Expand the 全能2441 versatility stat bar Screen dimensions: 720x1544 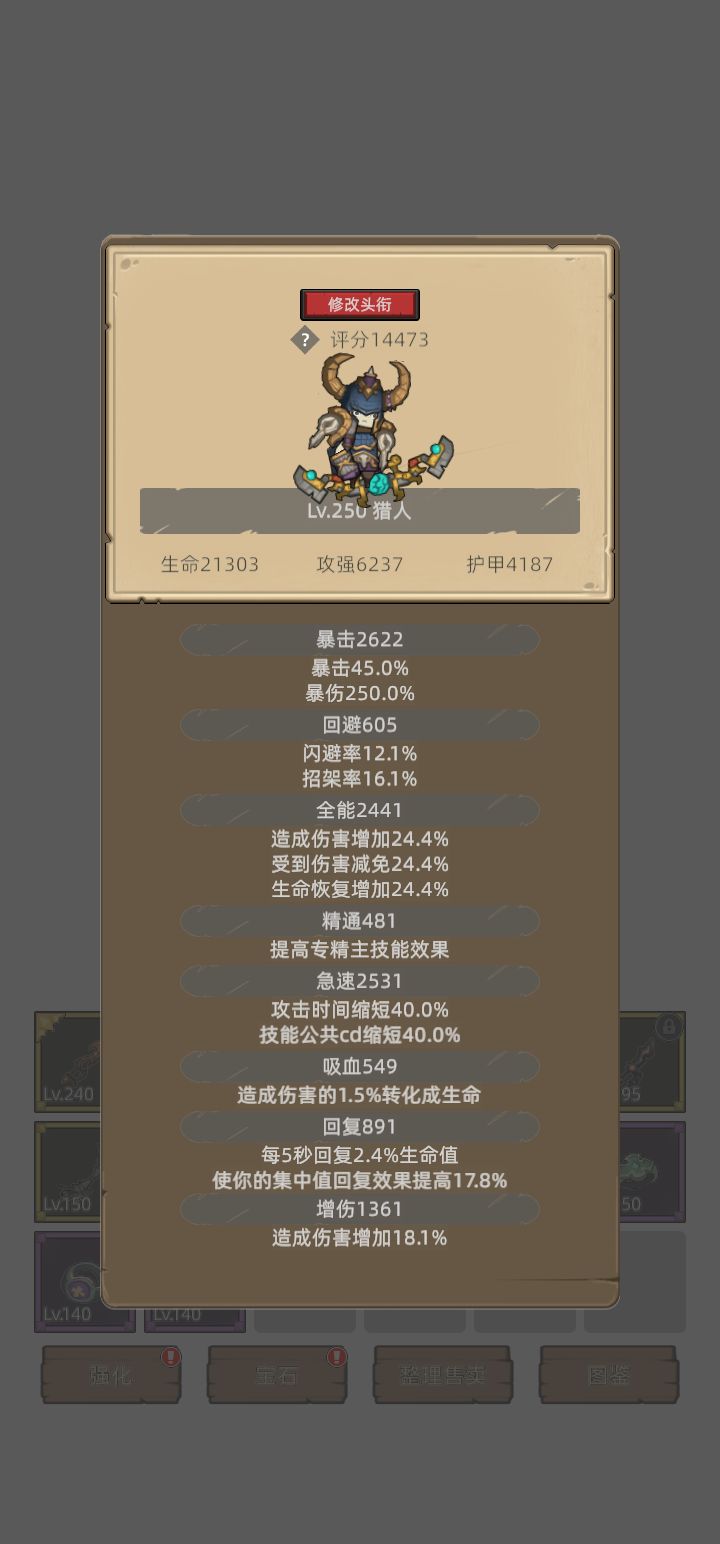[358, 810]
